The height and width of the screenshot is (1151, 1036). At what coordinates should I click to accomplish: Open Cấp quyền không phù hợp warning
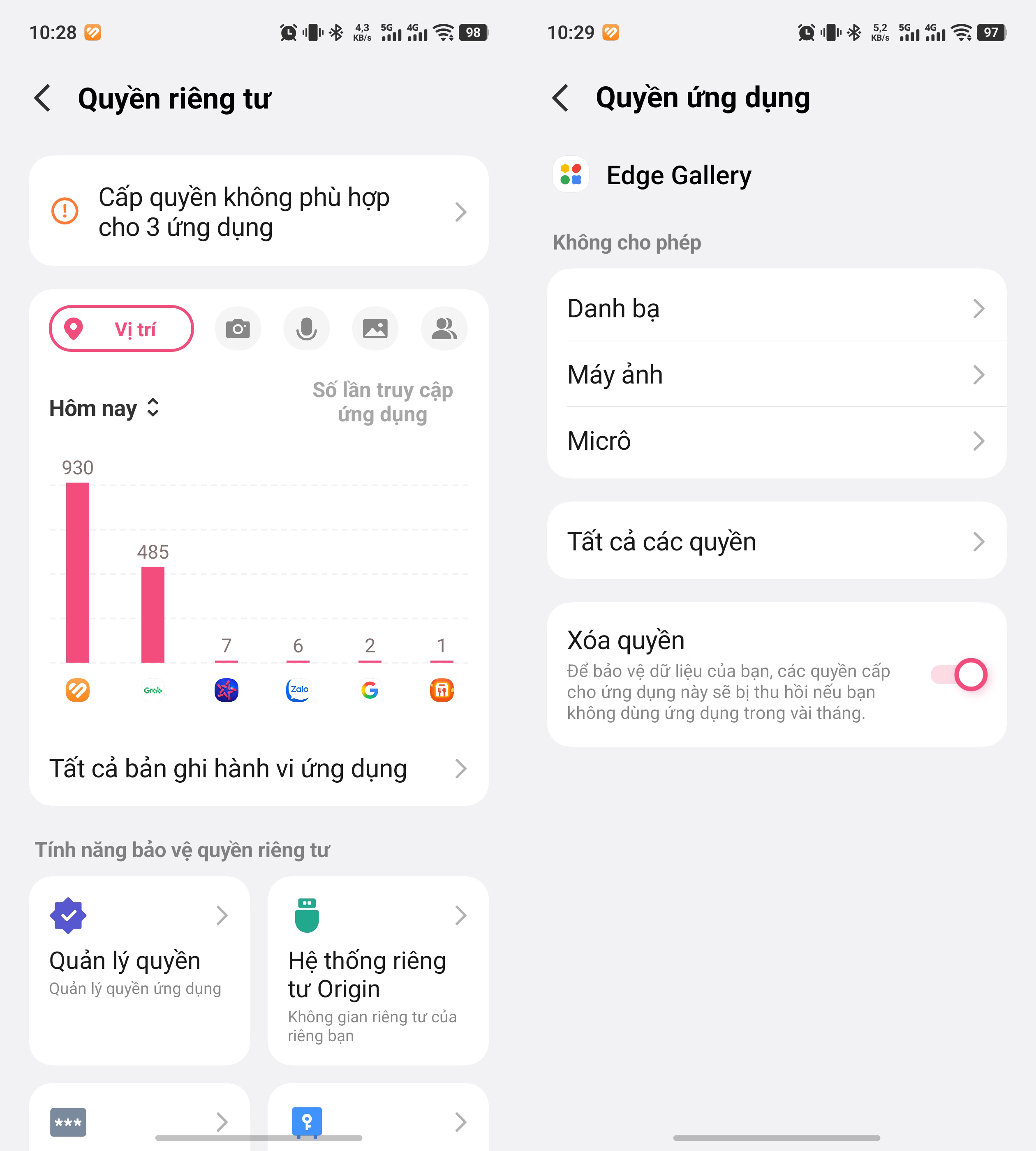coord(259,211)
